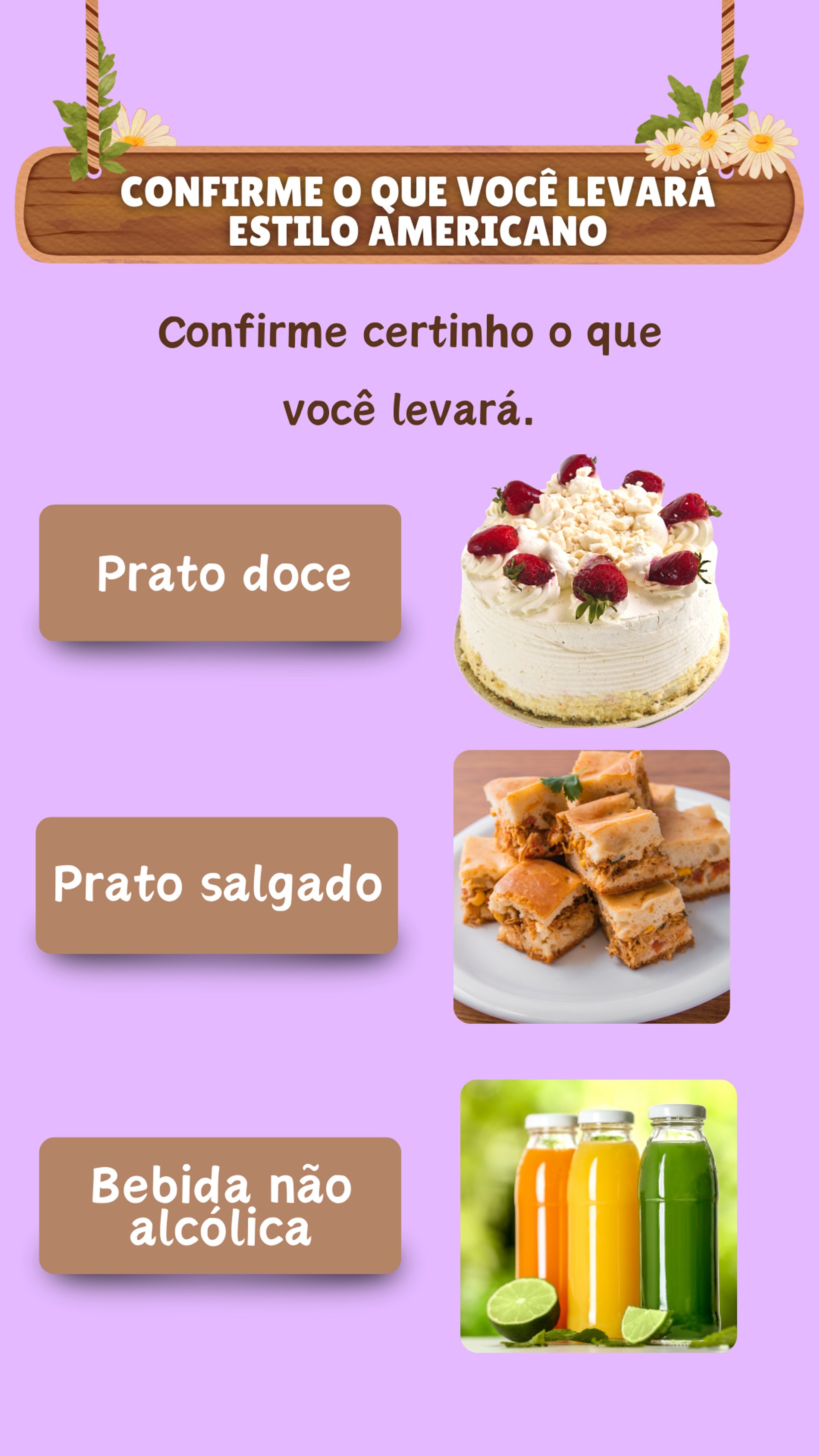819x1456 pixels.
Task: Choose the Prato salgado option
Action: tap(216, 885)
